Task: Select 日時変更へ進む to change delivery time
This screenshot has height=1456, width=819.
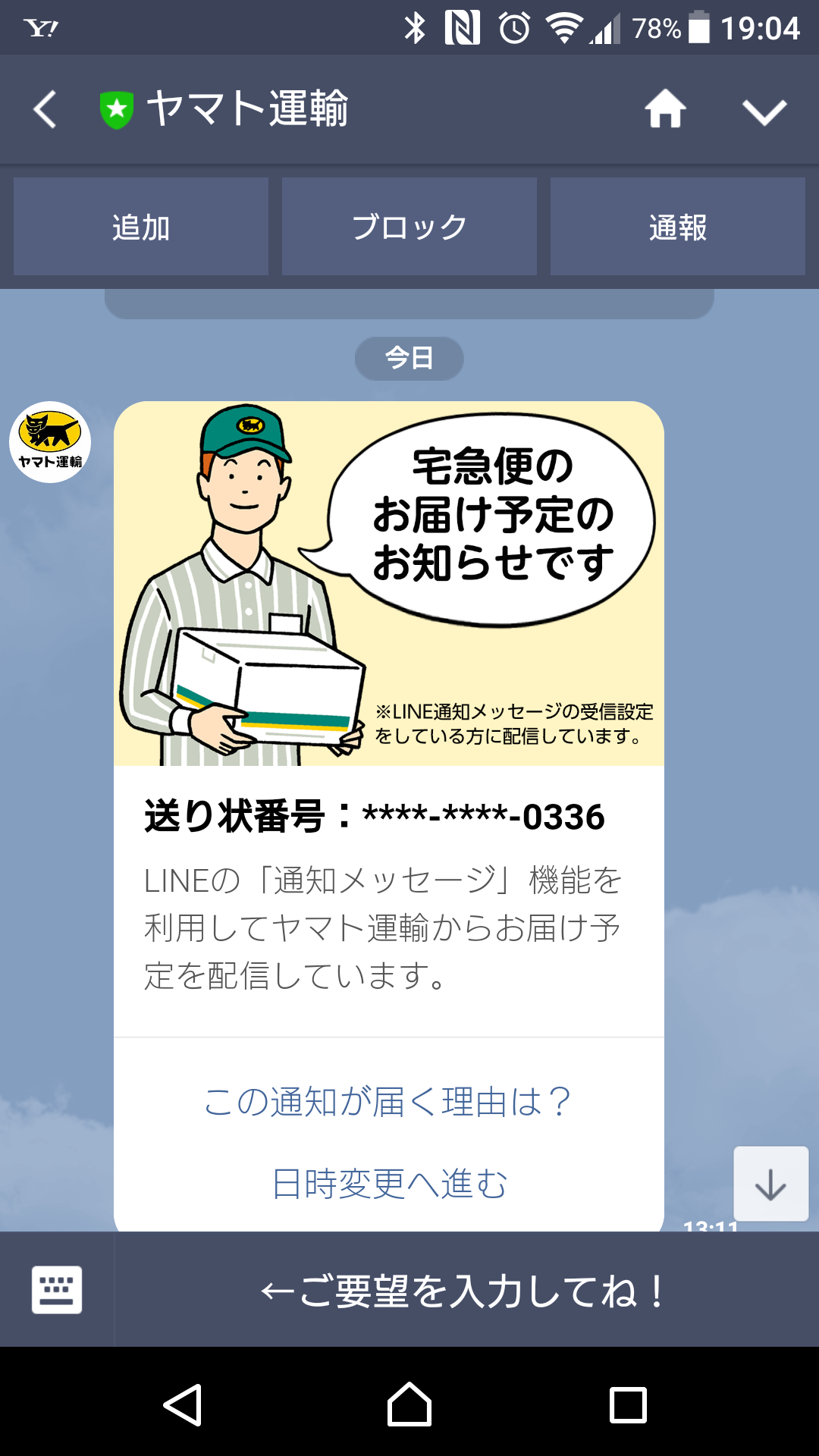Action: (x=389, y=1183)
